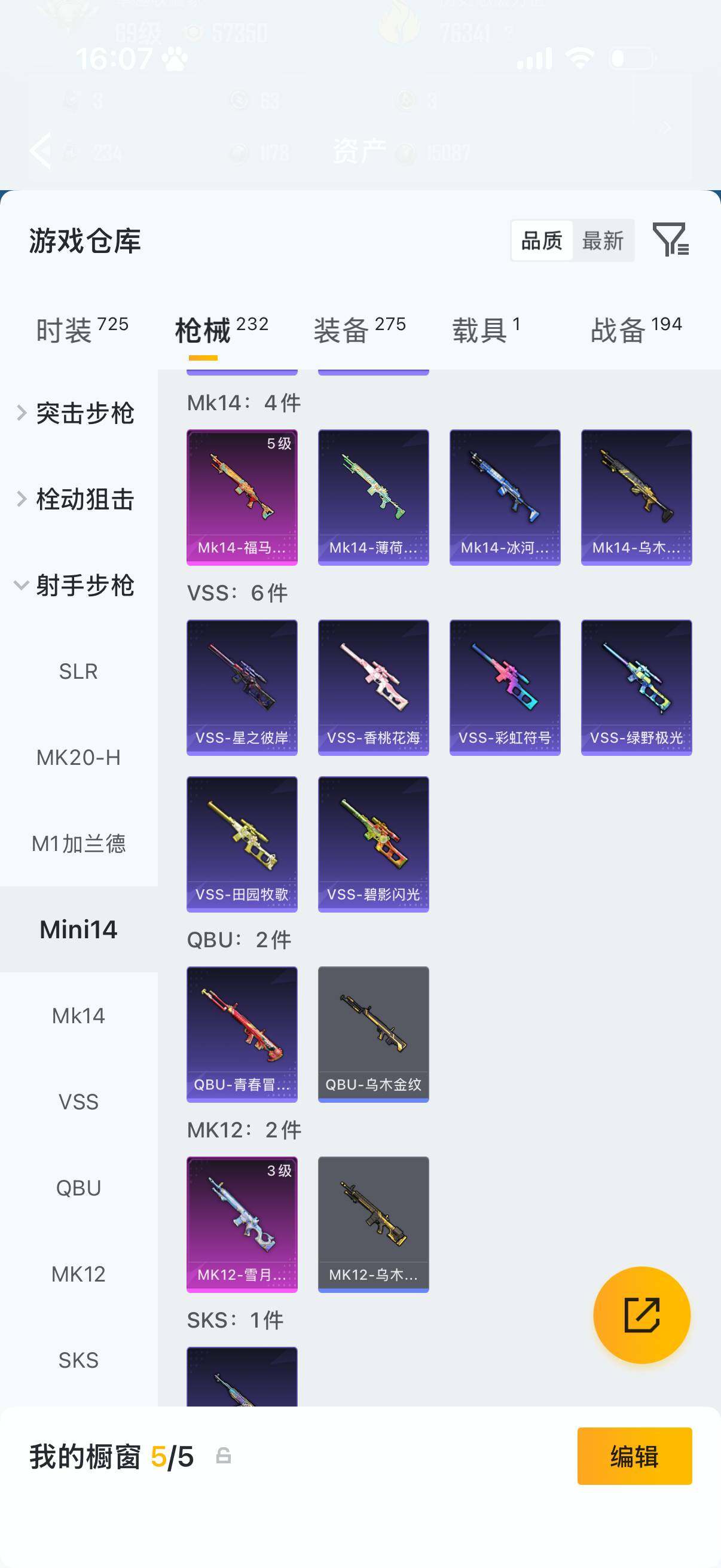Switch to the 战备 tab

[x=636, y=330]
